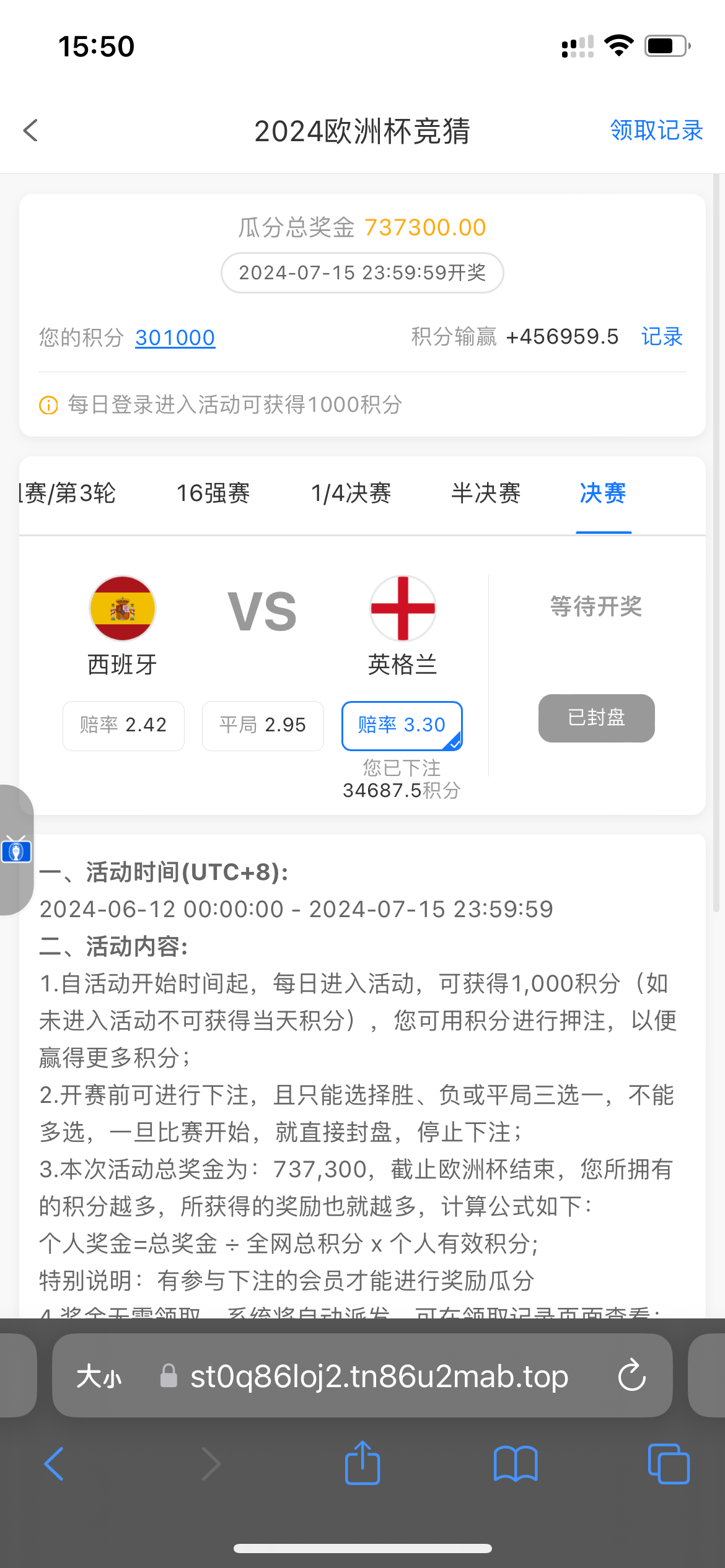725x1568 pixels.
Task: Choose Spain win odds 2.42
Action: (x=123, y=725)
